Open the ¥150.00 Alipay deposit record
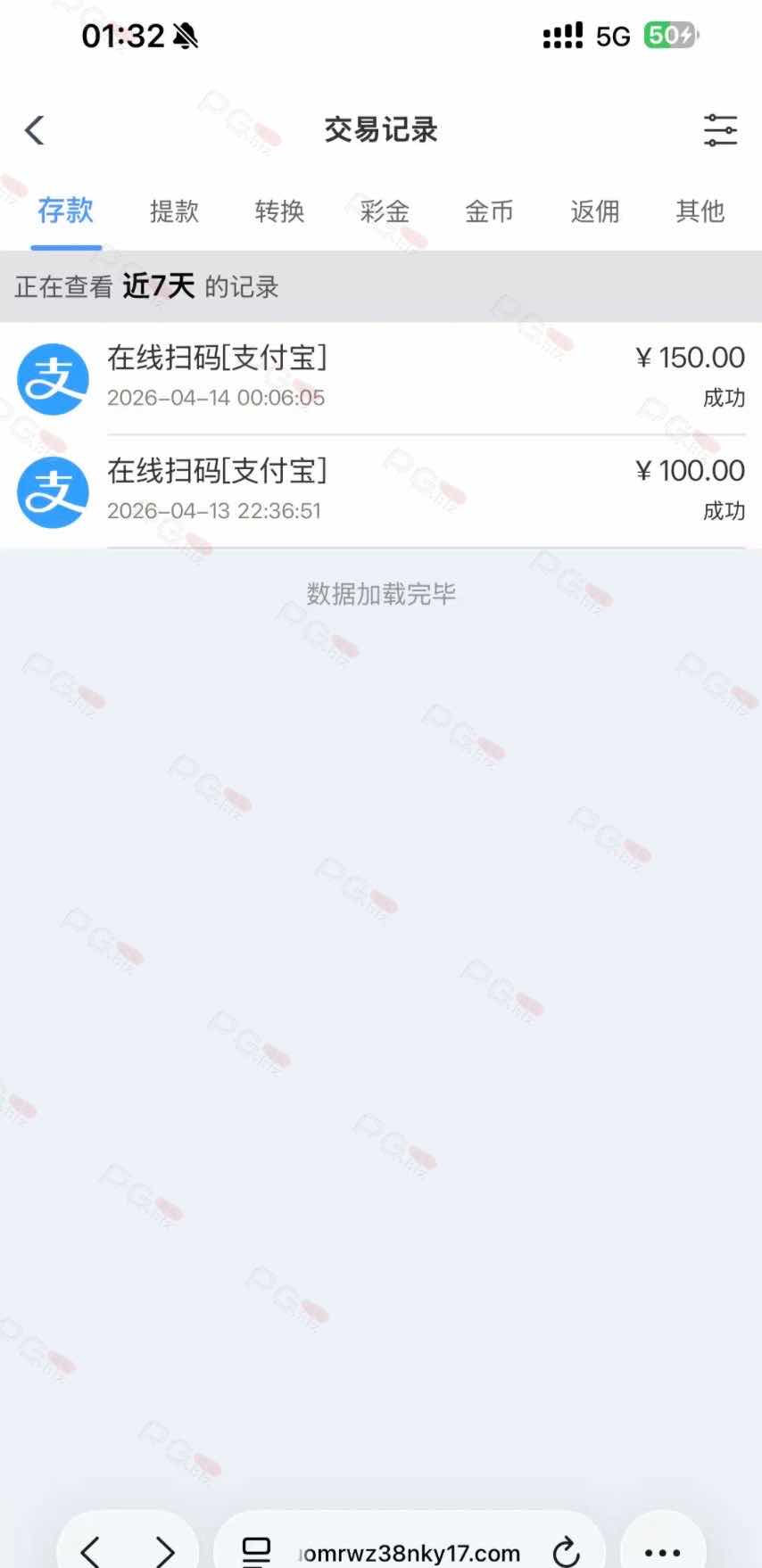Screen dimensions: 762x1568 (x=381, y=378)
